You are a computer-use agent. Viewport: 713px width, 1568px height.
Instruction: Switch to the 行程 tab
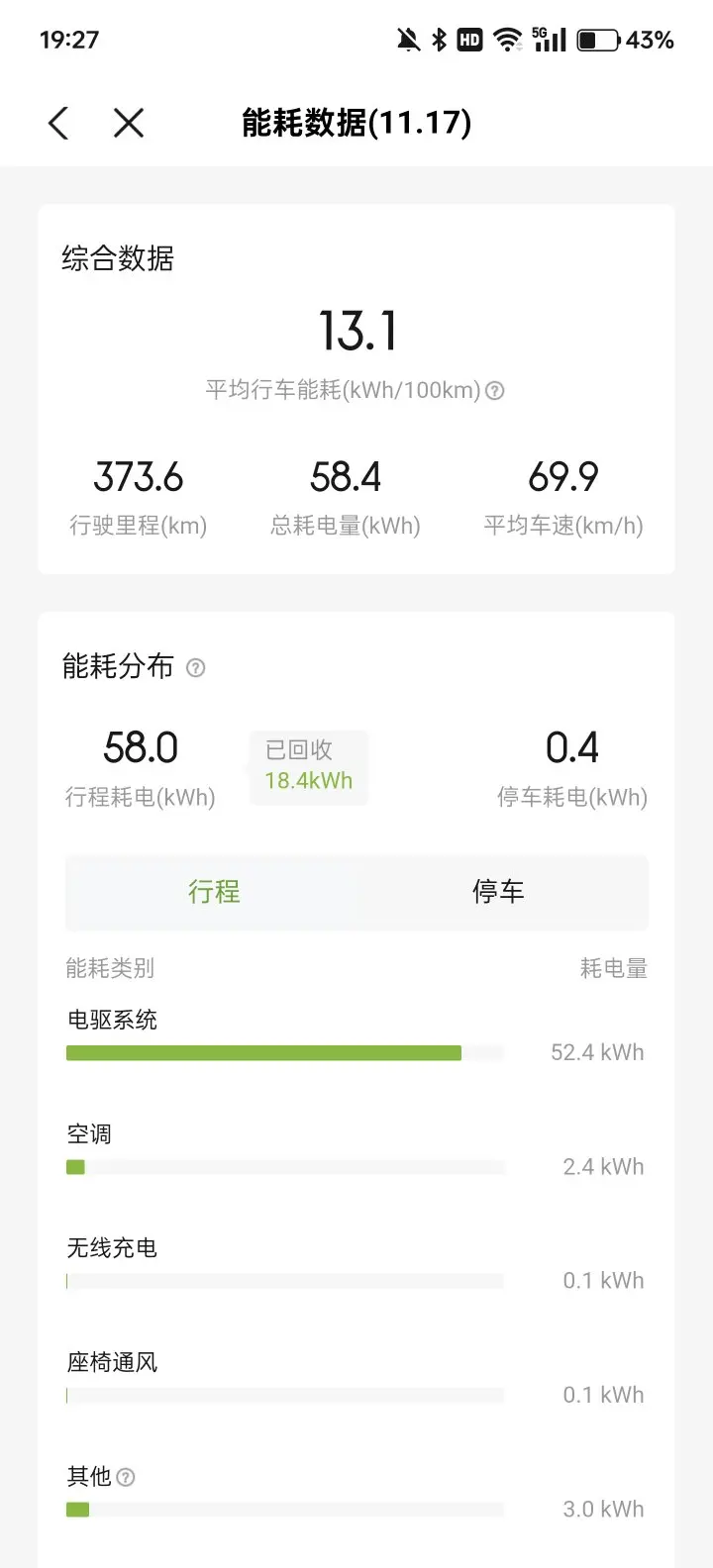[x=214, y=892]
